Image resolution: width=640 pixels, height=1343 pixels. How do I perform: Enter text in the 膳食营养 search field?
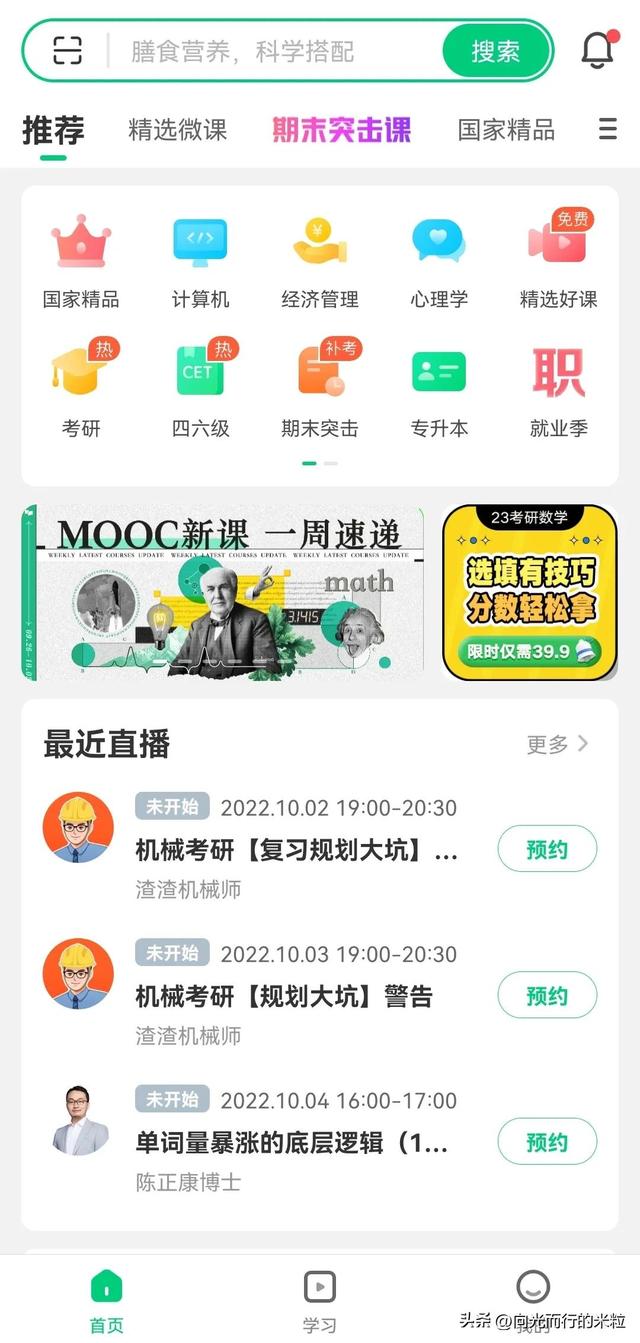coord(275,51)
